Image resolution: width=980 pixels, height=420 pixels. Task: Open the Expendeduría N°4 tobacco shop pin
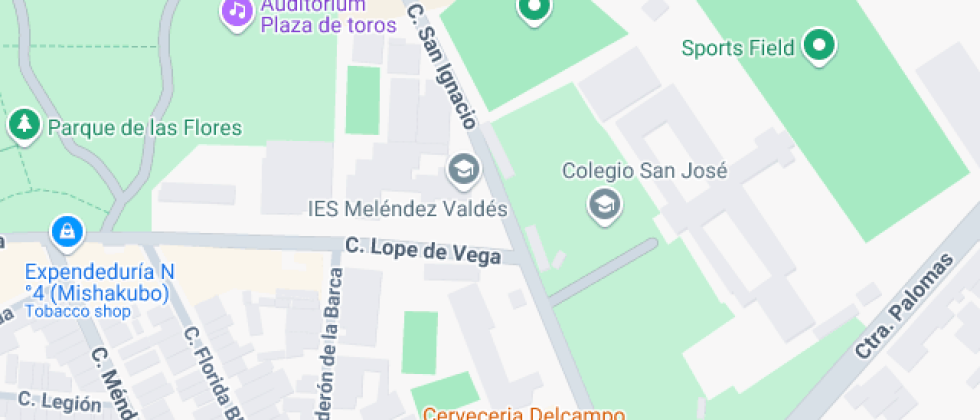pyautogui.click(x=66, y=233)
